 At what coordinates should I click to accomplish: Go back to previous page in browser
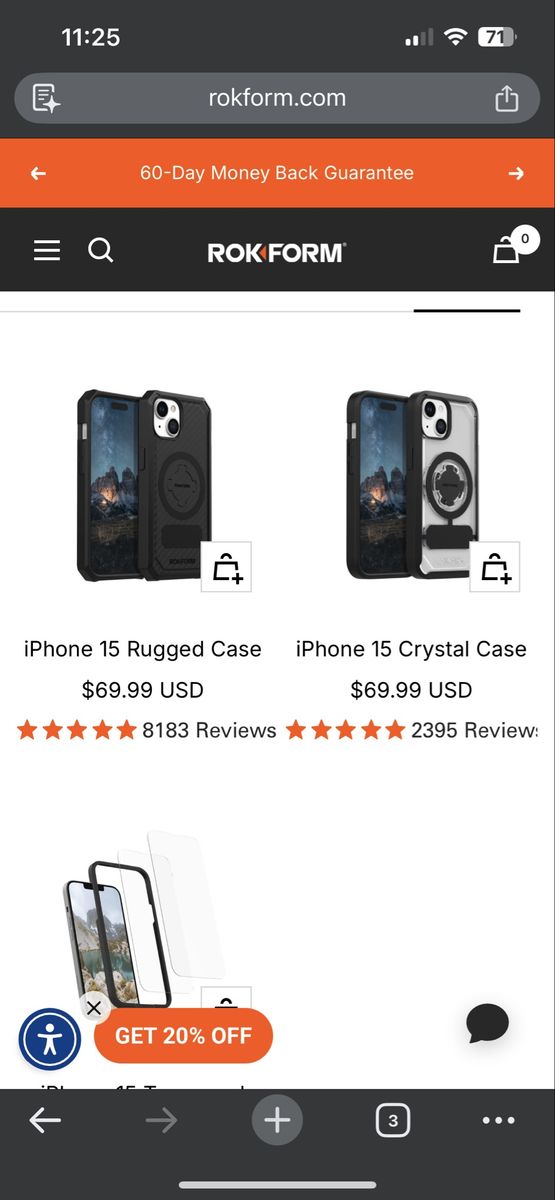pos(45,1121)
